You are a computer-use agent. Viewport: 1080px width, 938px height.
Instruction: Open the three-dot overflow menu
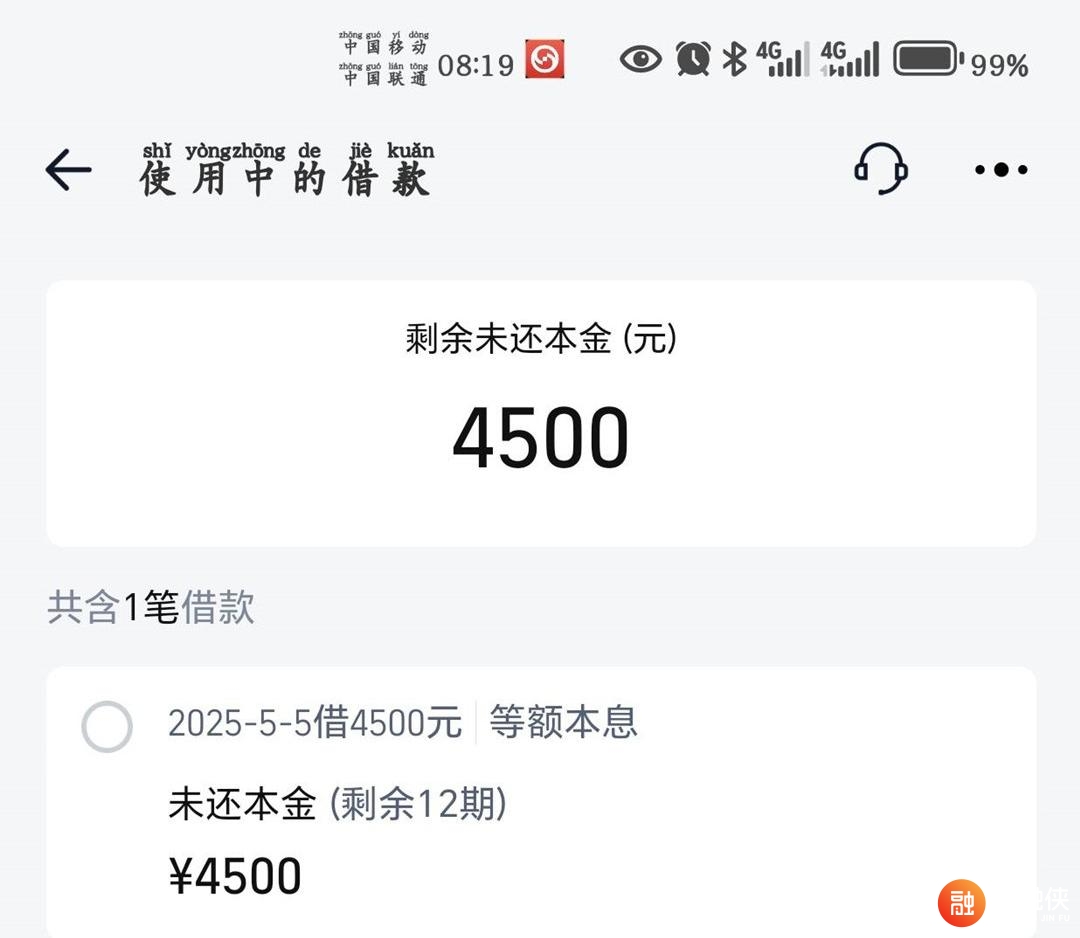point(1001,170)
